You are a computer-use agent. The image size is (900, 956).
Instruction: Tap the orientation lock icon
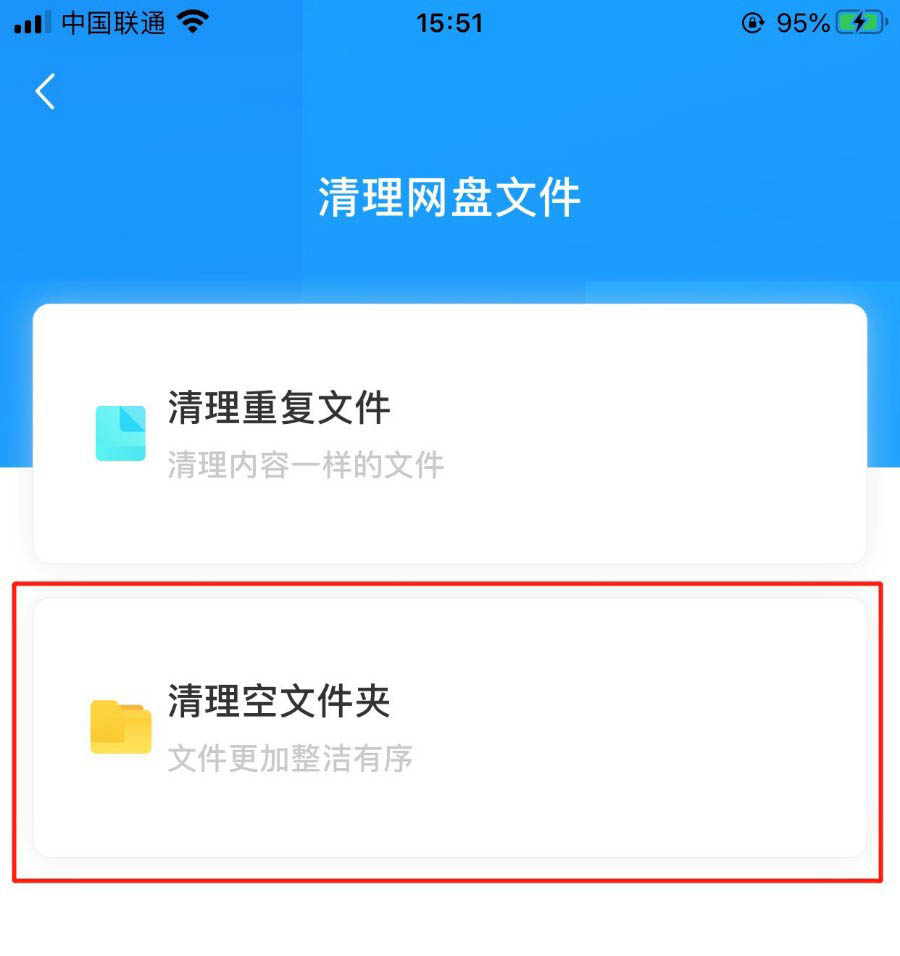point(753,20)
